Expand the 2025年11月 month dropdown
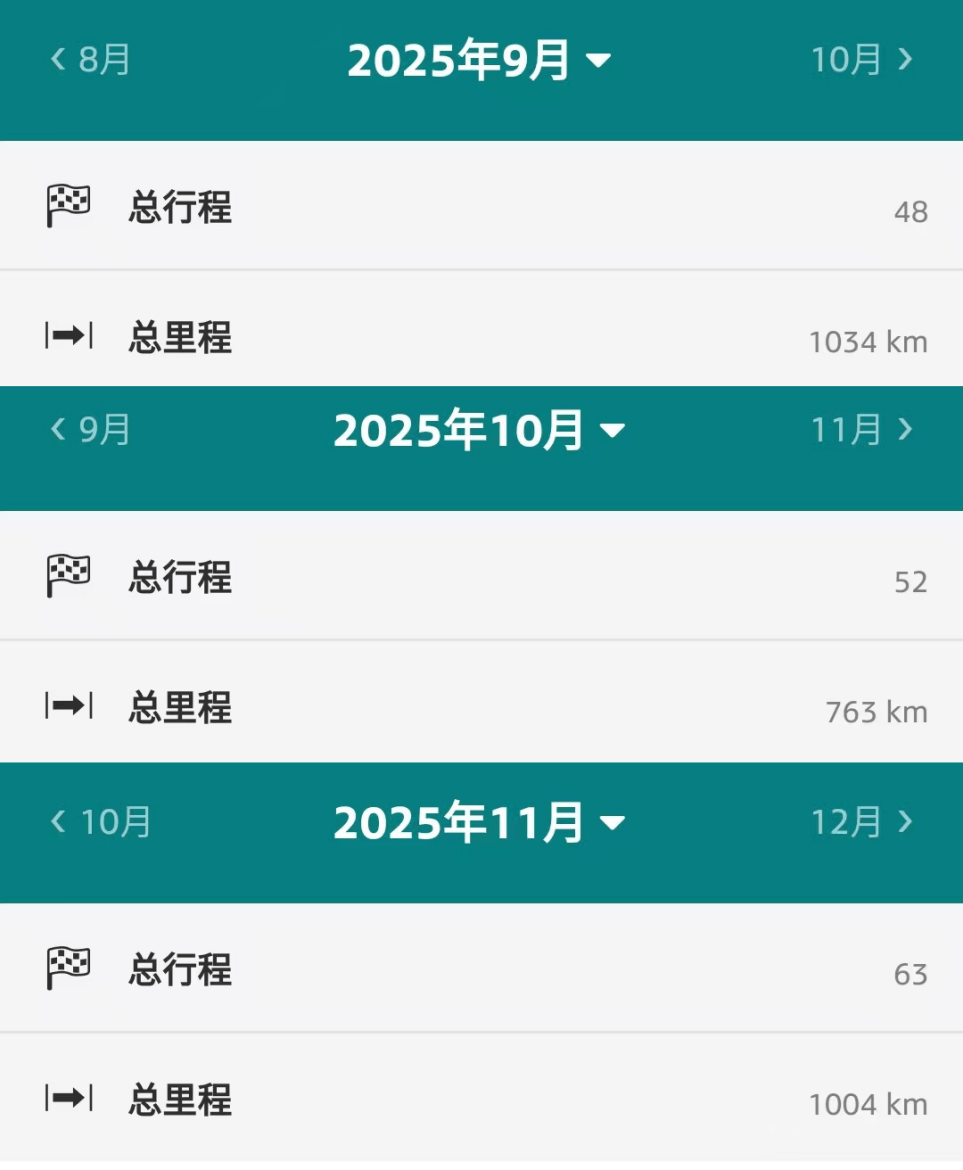This screenshot has width=963, height=1170. pos(480,822)
